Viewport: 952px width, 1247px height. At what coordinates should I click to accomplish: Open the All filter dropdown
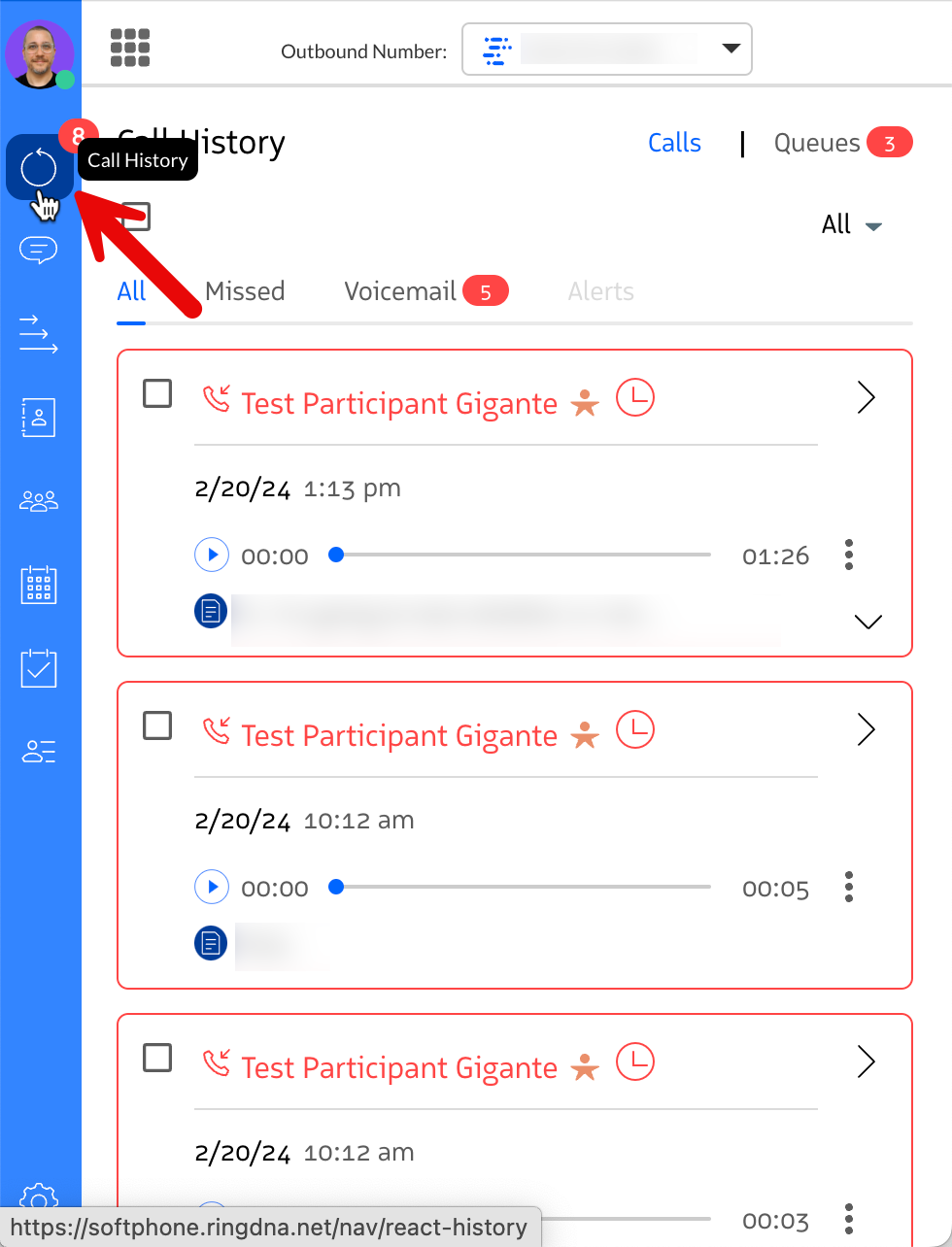click(x=851, y=225)
